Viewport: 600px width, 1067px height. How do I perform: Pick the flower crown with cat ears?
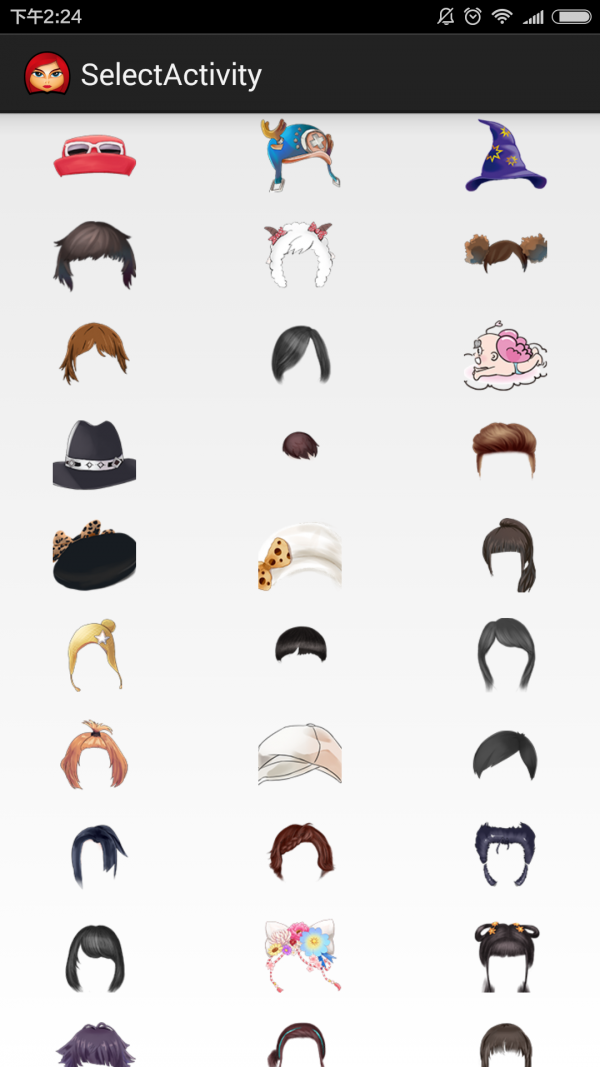click(x=300, y=953)
